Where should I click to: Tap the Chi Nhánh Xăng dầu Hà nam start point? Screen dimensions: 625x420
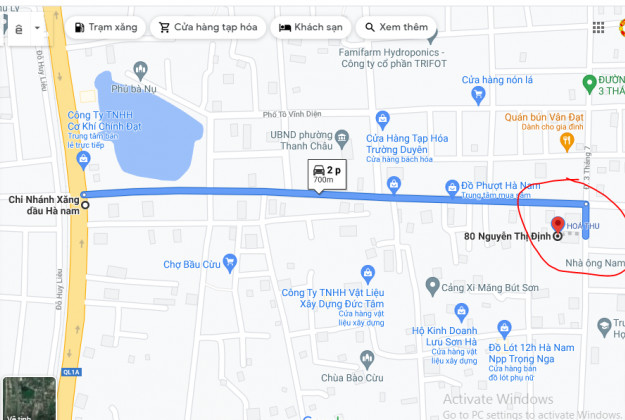pyautogui.click(x=84, y=205)
